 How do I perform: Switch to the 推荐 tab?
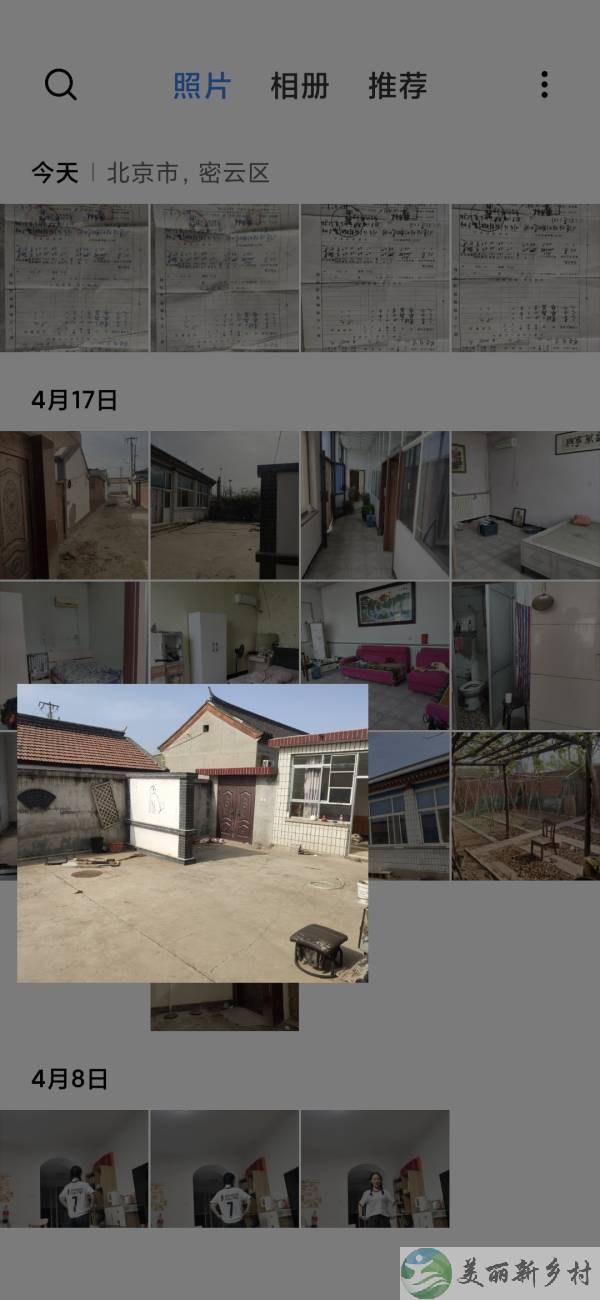(x=397, y=86)
